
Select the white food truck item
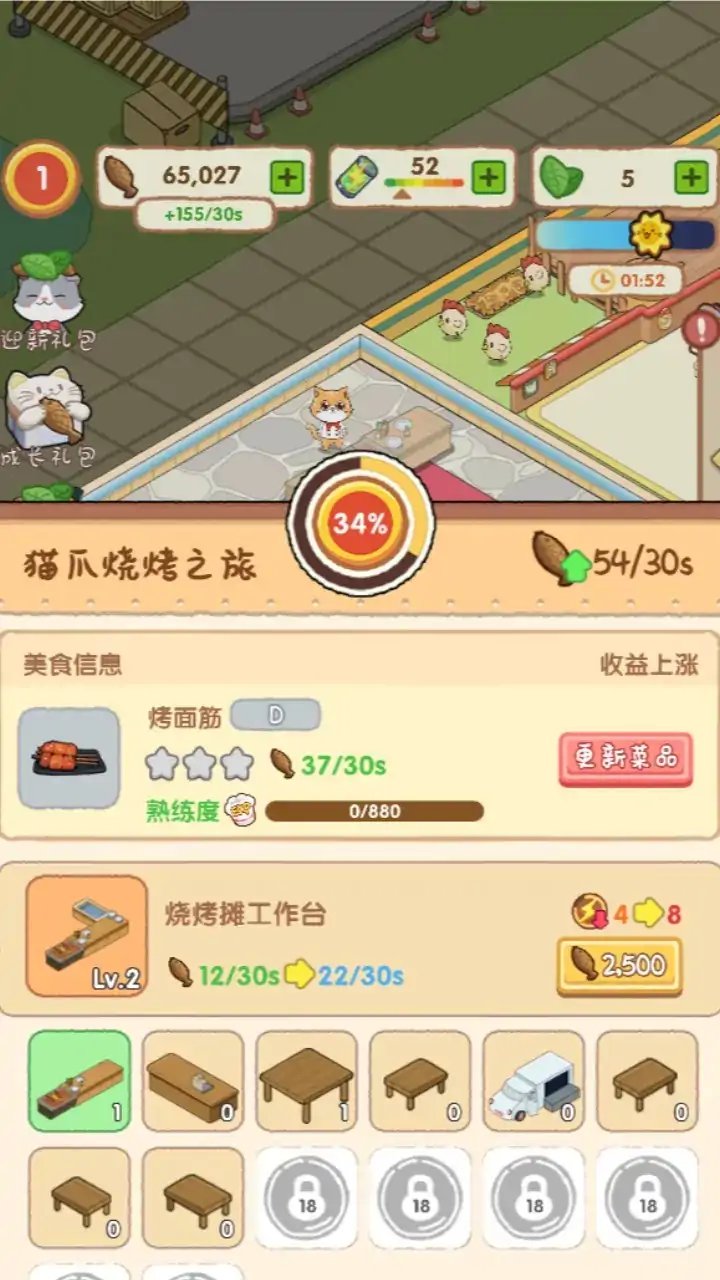click(x=534, y=1081)
